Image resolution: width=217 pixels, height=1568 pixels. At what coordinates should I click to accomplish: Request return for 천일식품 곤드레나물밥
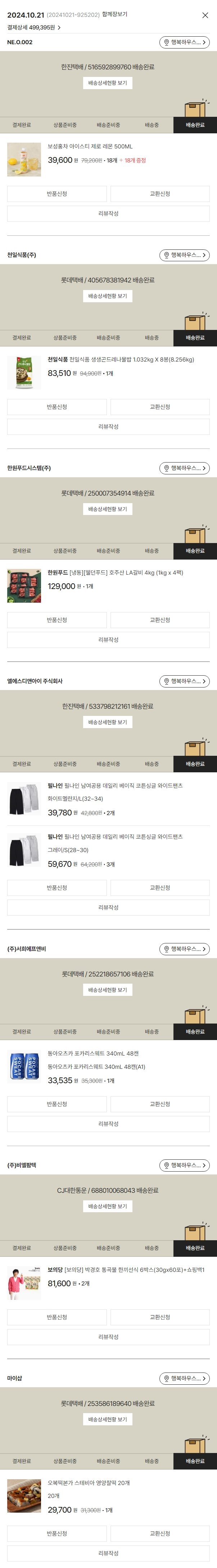click(57, 406)
